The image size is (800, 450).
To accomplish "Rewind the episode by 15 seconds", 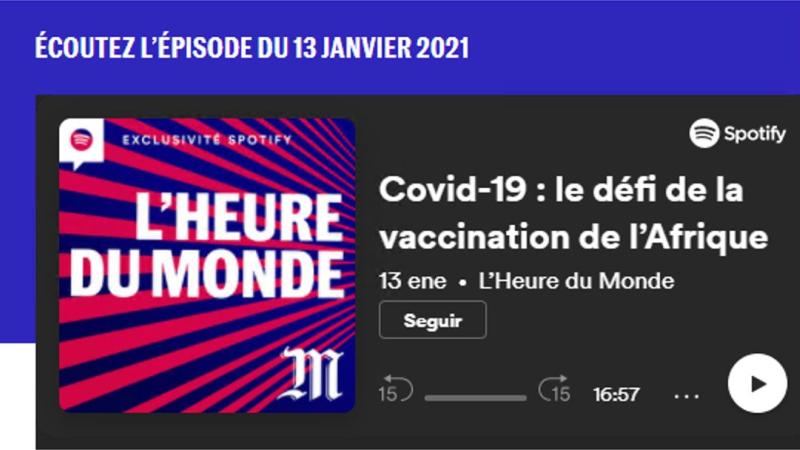I will 395,389.
